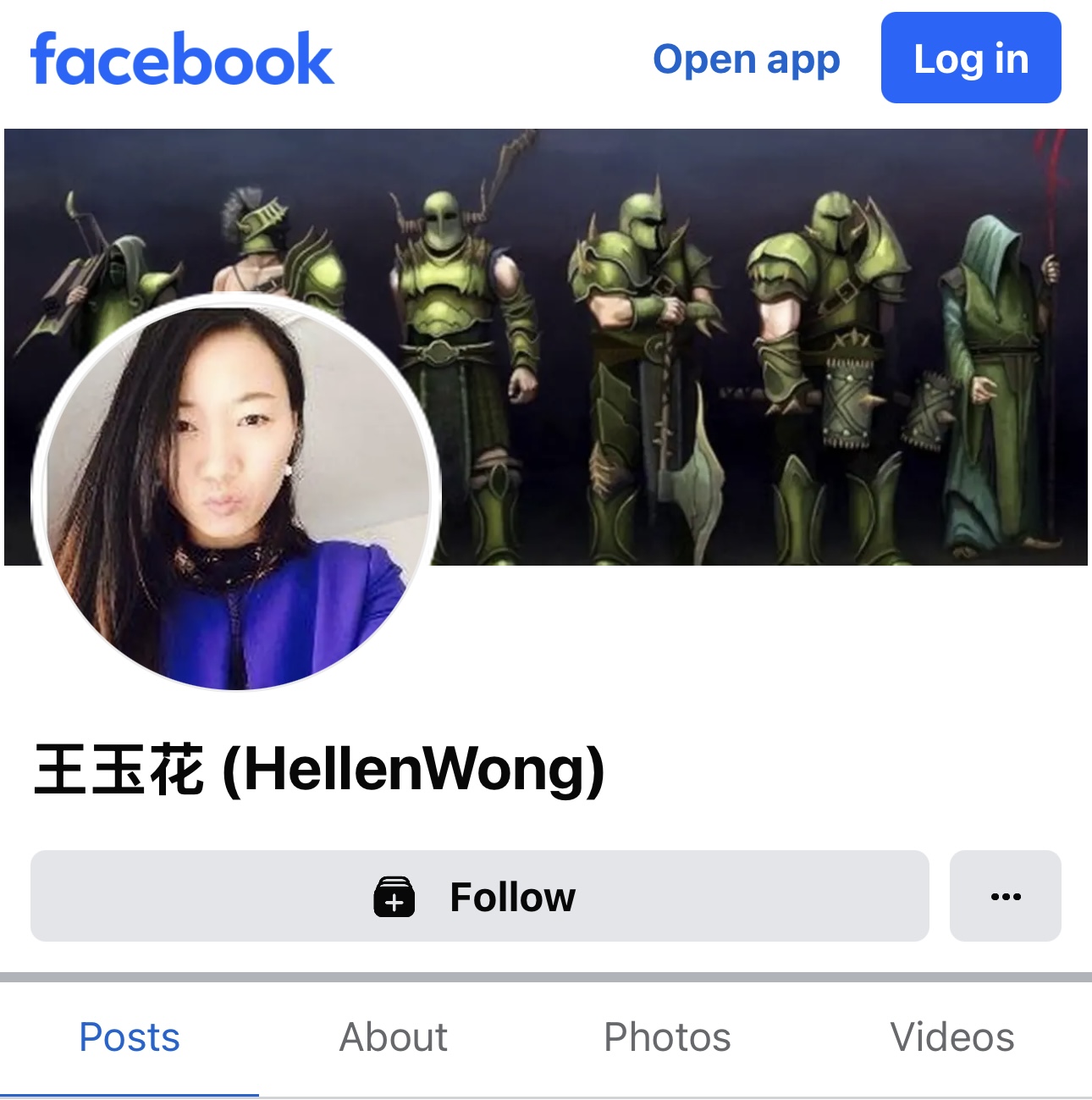Screen dimensions: 1092x1100
Task: Switch to the Videos tab
Action: click(951, 1036)
